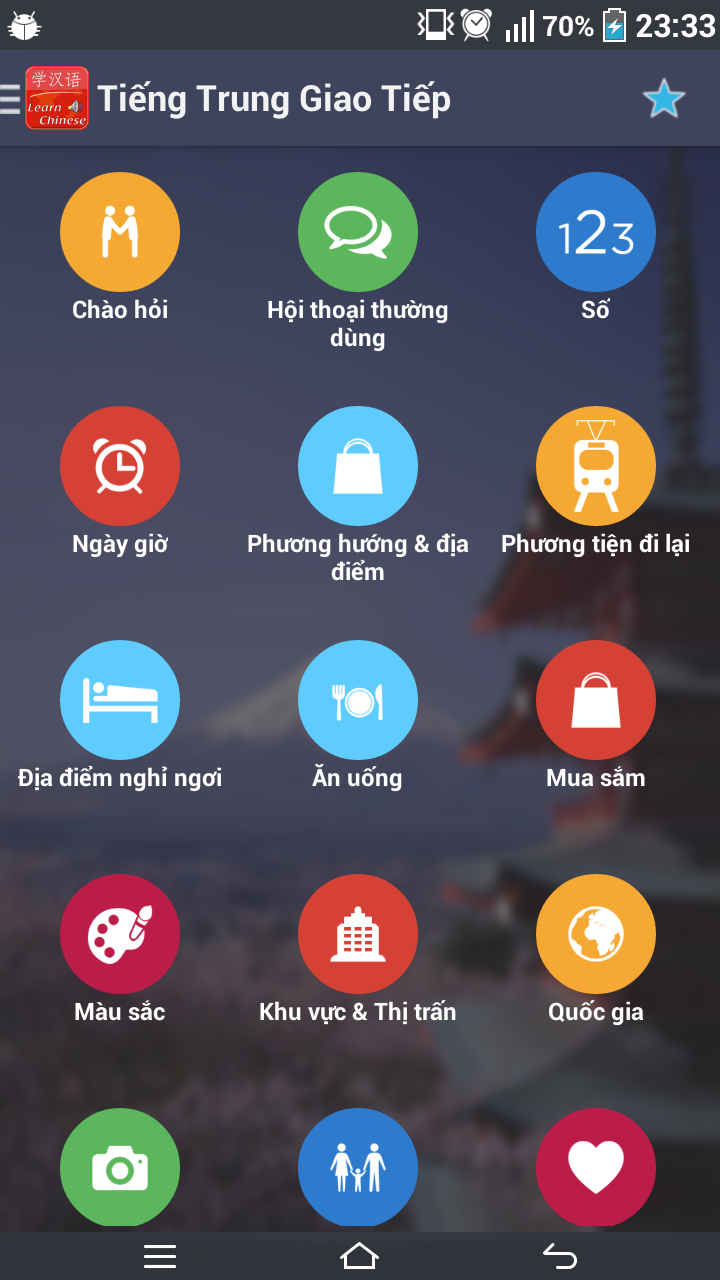Open the camera category at the bottom
The height and width of the screenshot is (1280, 720).
coord(120,1167)
